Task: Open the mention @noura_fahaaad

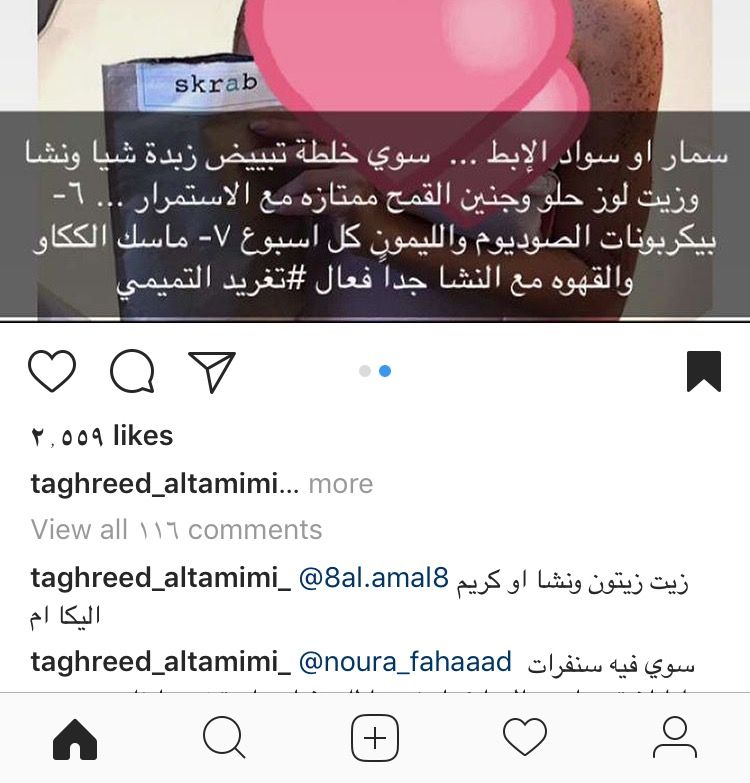Action: pos(405,662)
